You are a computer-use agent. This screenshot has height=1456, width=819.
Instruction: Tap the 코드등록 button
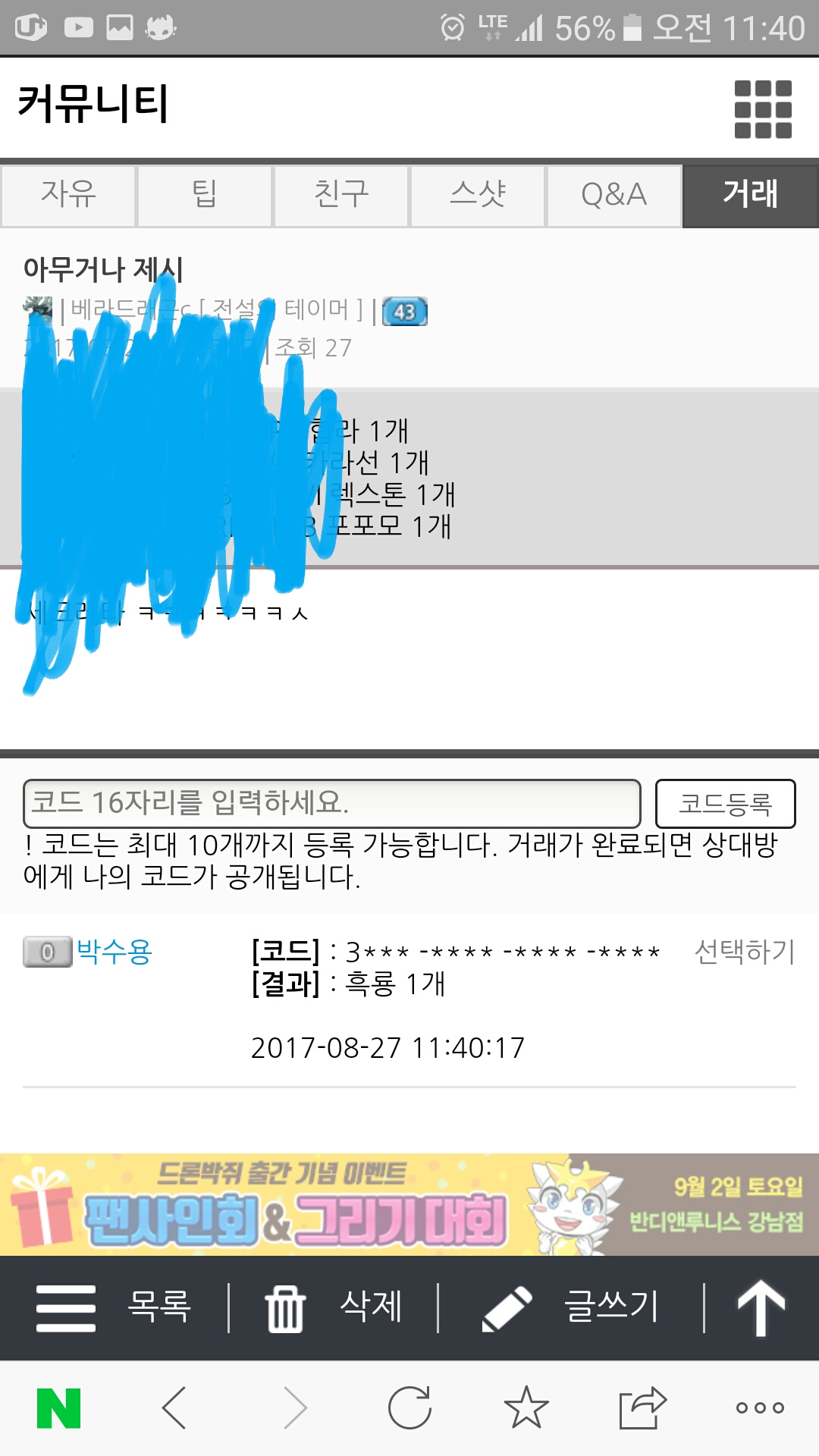point(725,803)
